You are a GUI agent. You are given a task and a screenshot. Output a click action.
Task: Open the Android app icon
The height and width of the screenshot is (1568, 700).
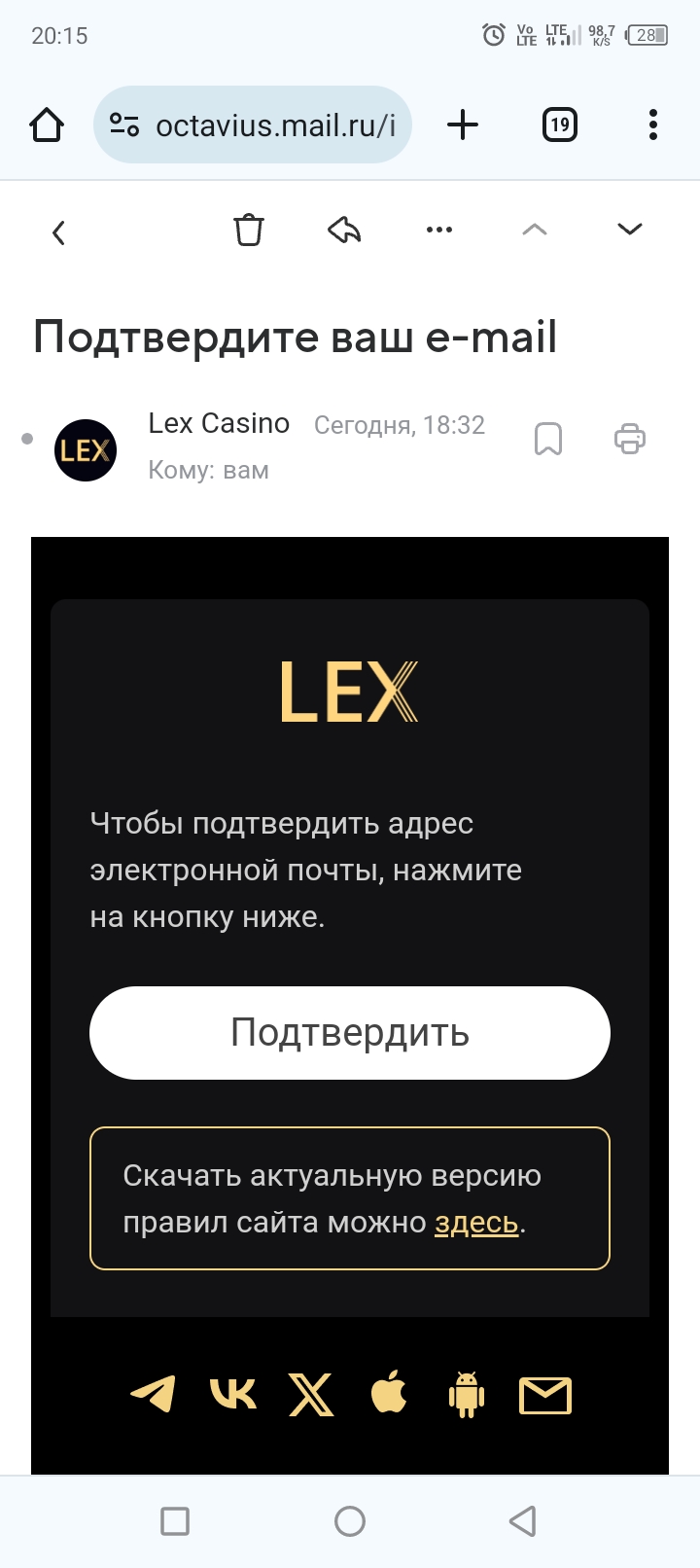pos(467,1394)
